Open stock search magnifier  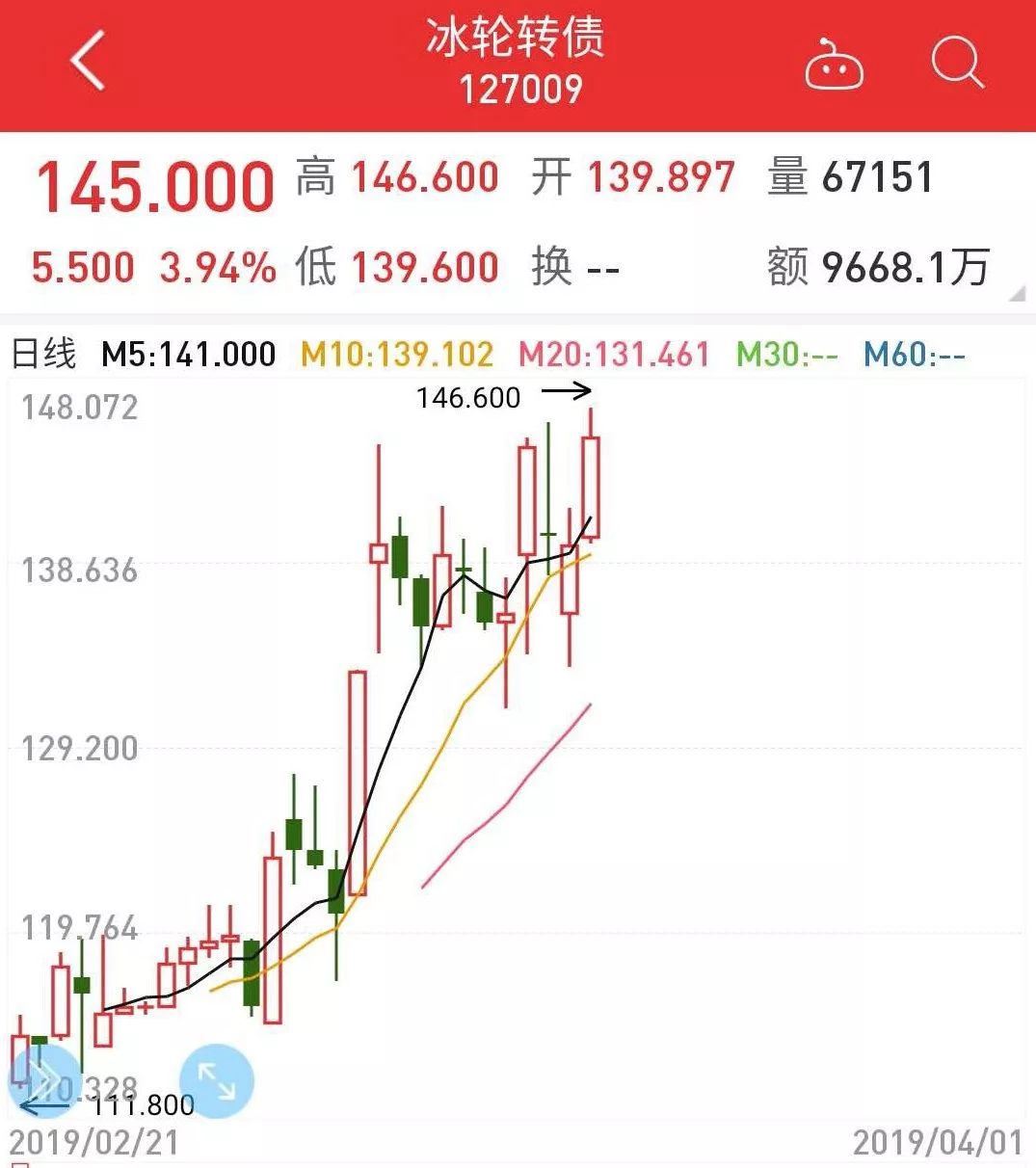pyautogui.click(x=957, y=64)
